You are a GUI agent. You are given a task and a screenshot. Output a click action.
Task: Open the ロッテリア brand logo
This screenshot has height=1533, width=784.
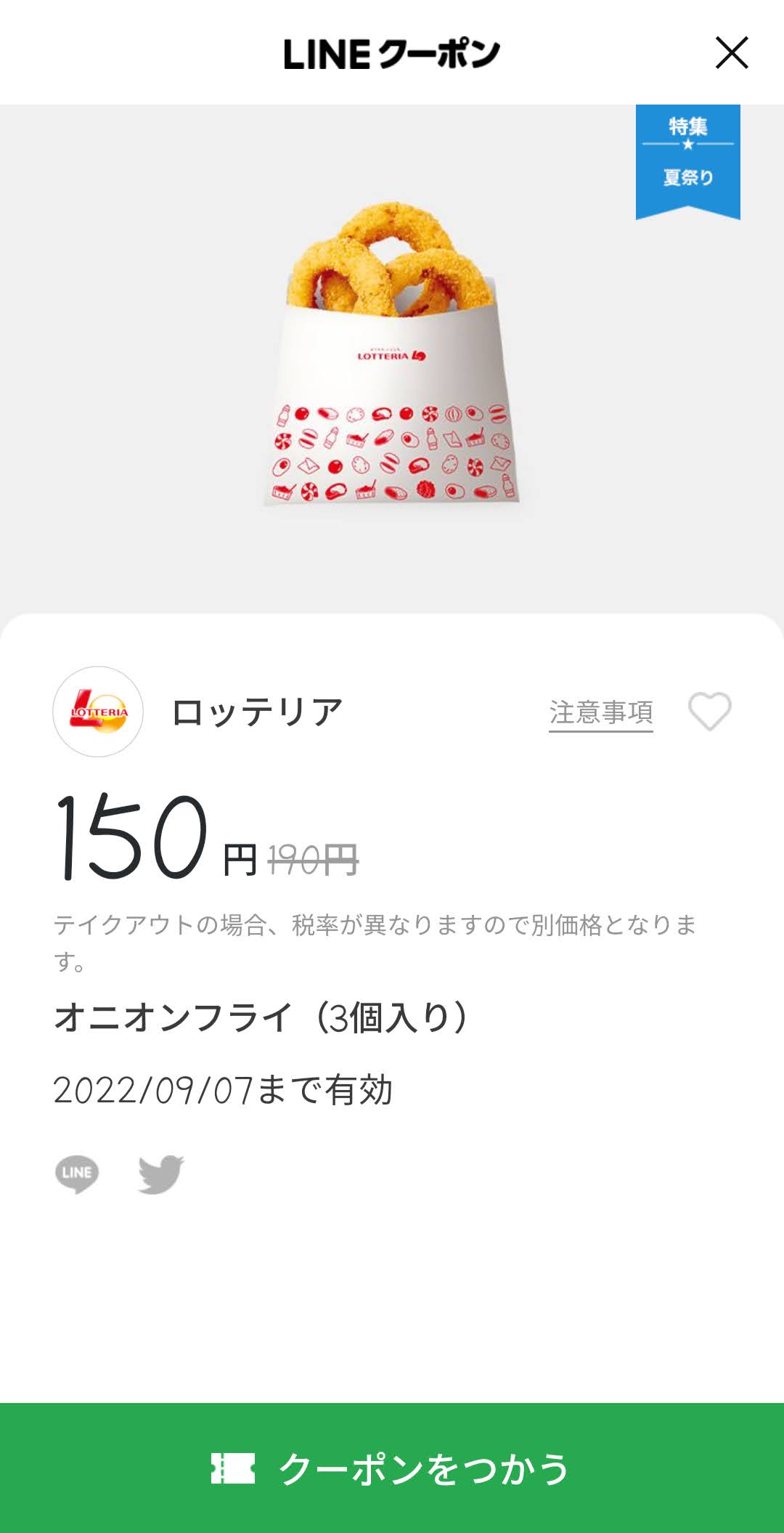pos(98,712)
